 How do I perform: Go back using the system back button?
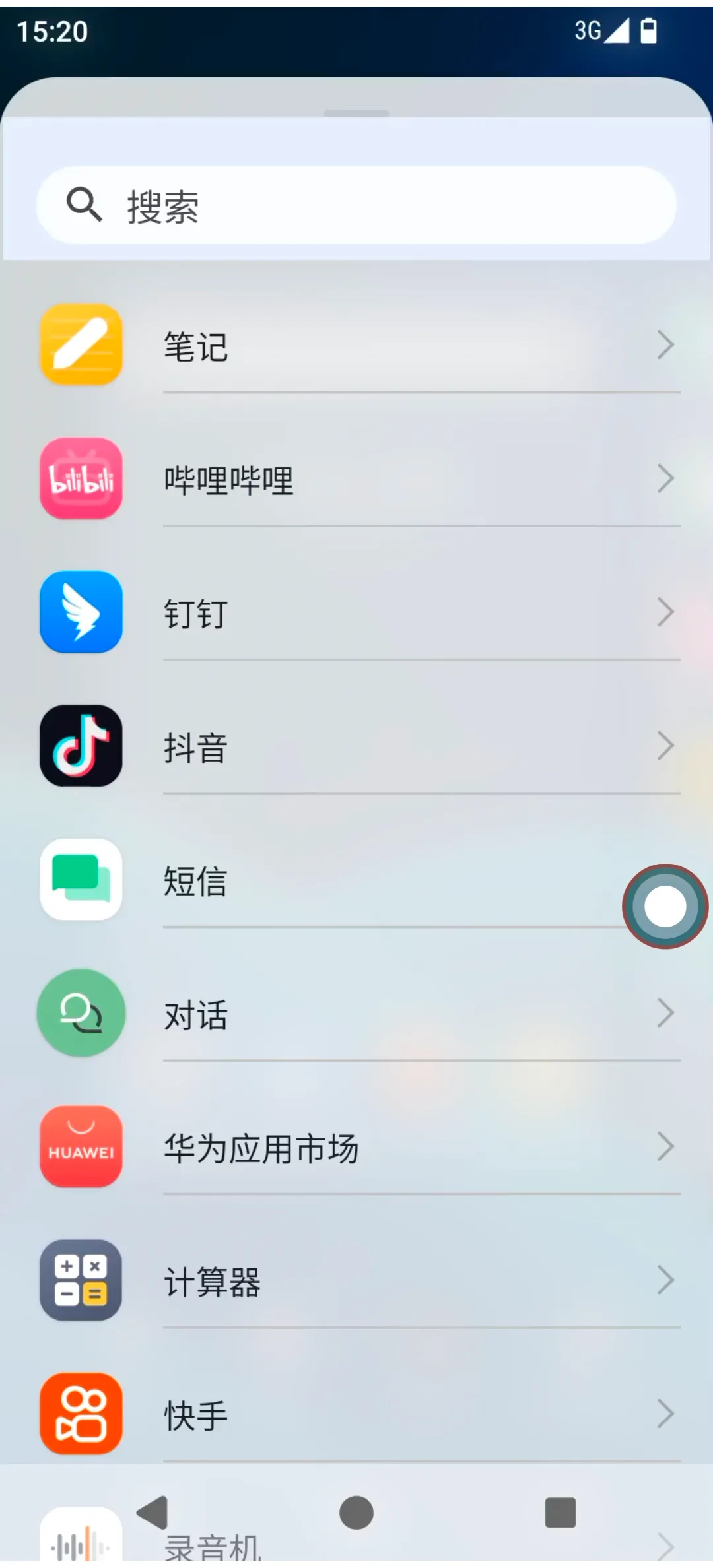pyautogui.click(x=153, y=1513)
